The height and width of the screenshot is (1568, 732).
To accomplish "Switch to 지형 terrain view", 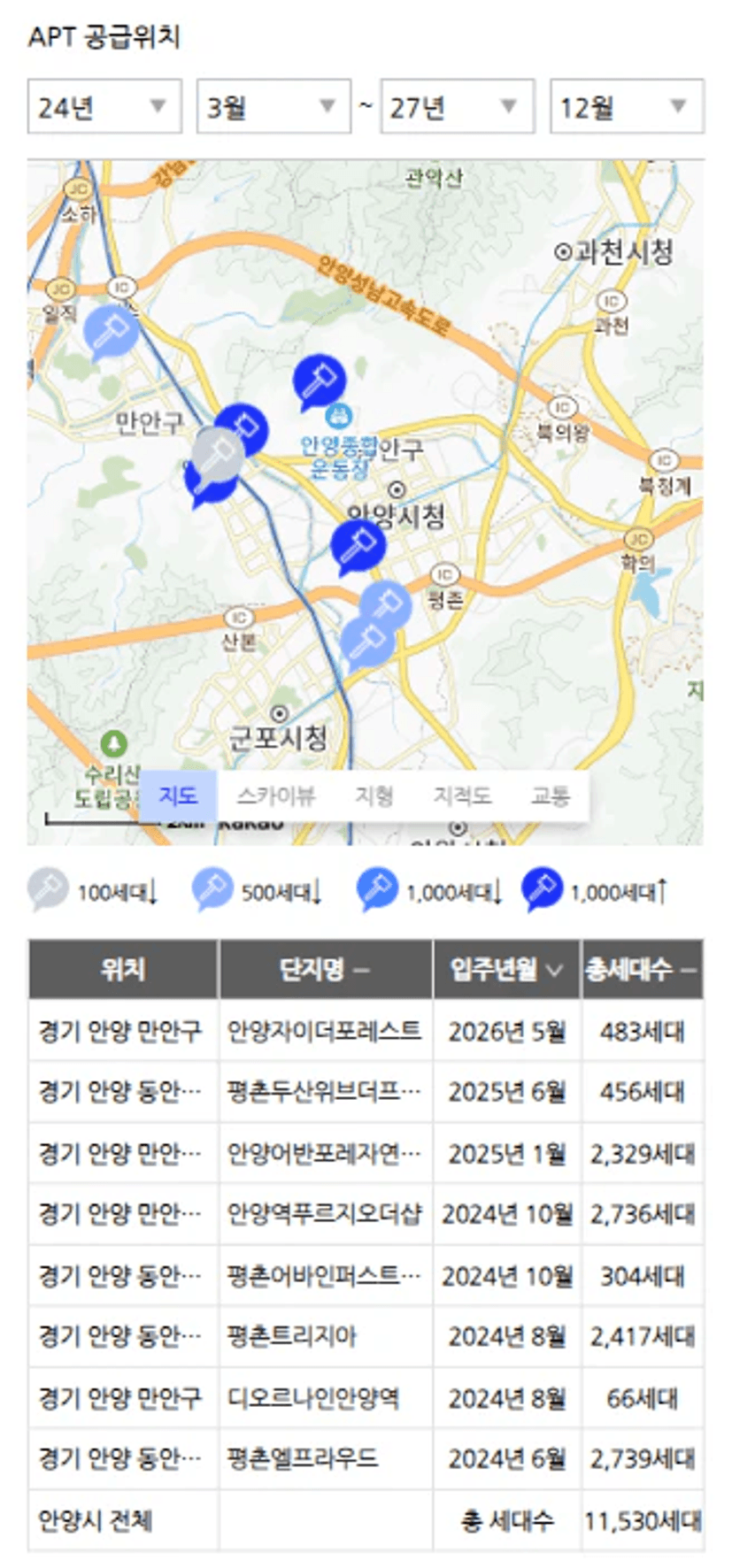I will pos(374,796).
